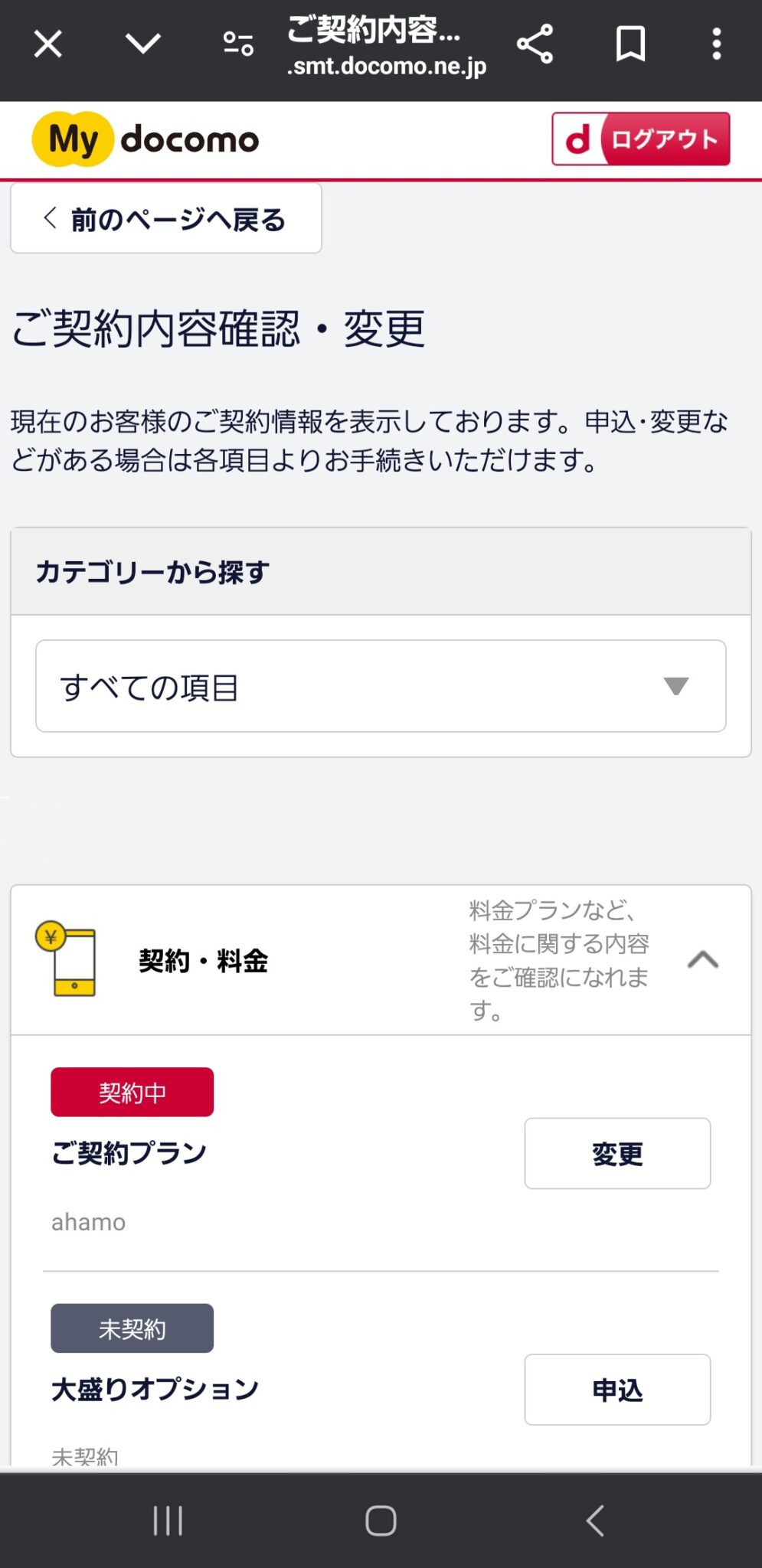The width and height of the screenshot is (762, 1568).
Task: Click 前のページへ戻る link
Action: click(165, 217)
